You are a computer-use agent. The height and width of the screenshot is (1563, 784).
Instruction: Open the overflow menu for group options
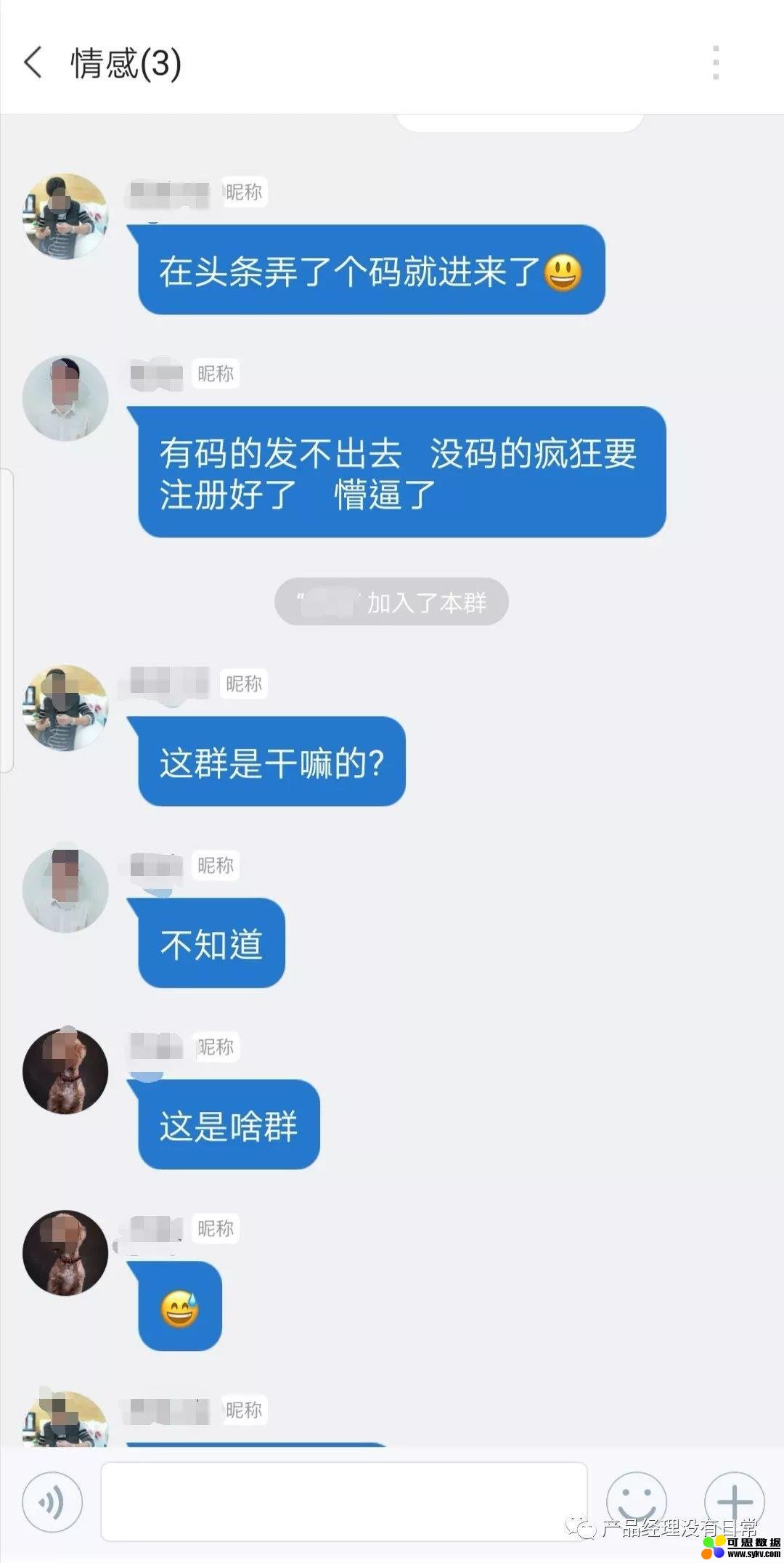click(x=716, y=62)
